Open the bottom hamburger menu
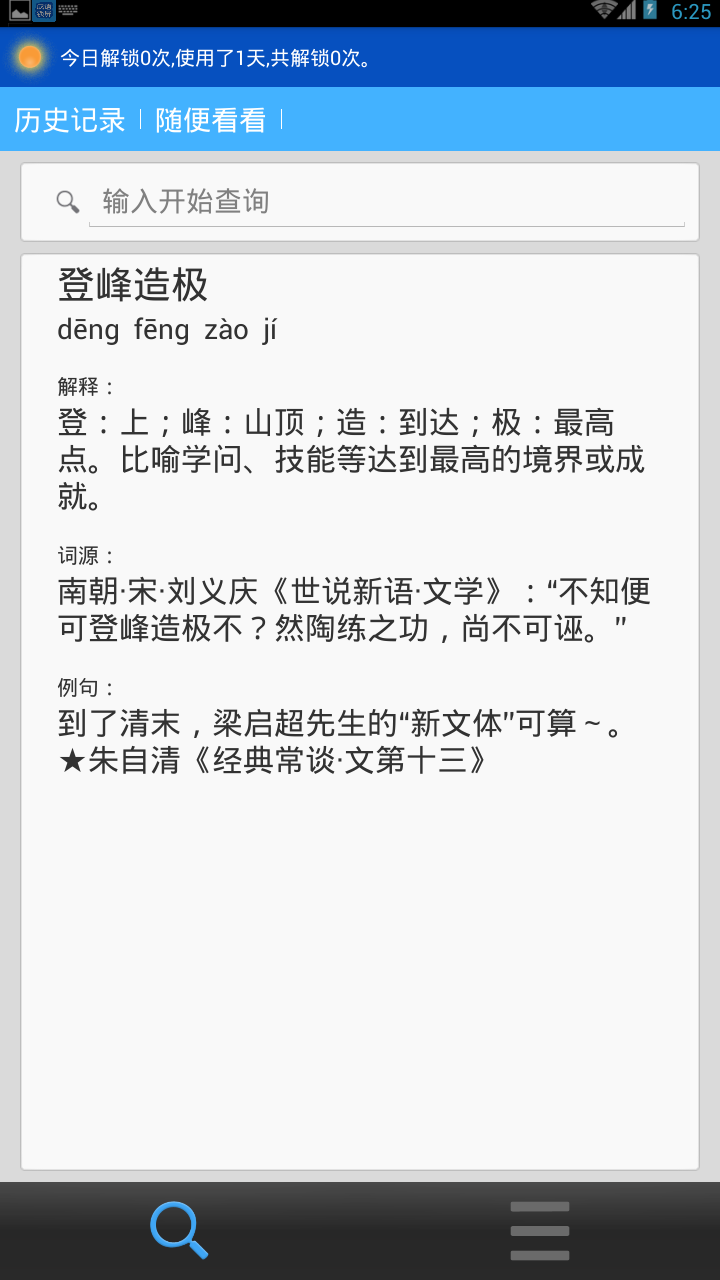The height and width of the screenshot is (1280, 720). (540, 1231)
